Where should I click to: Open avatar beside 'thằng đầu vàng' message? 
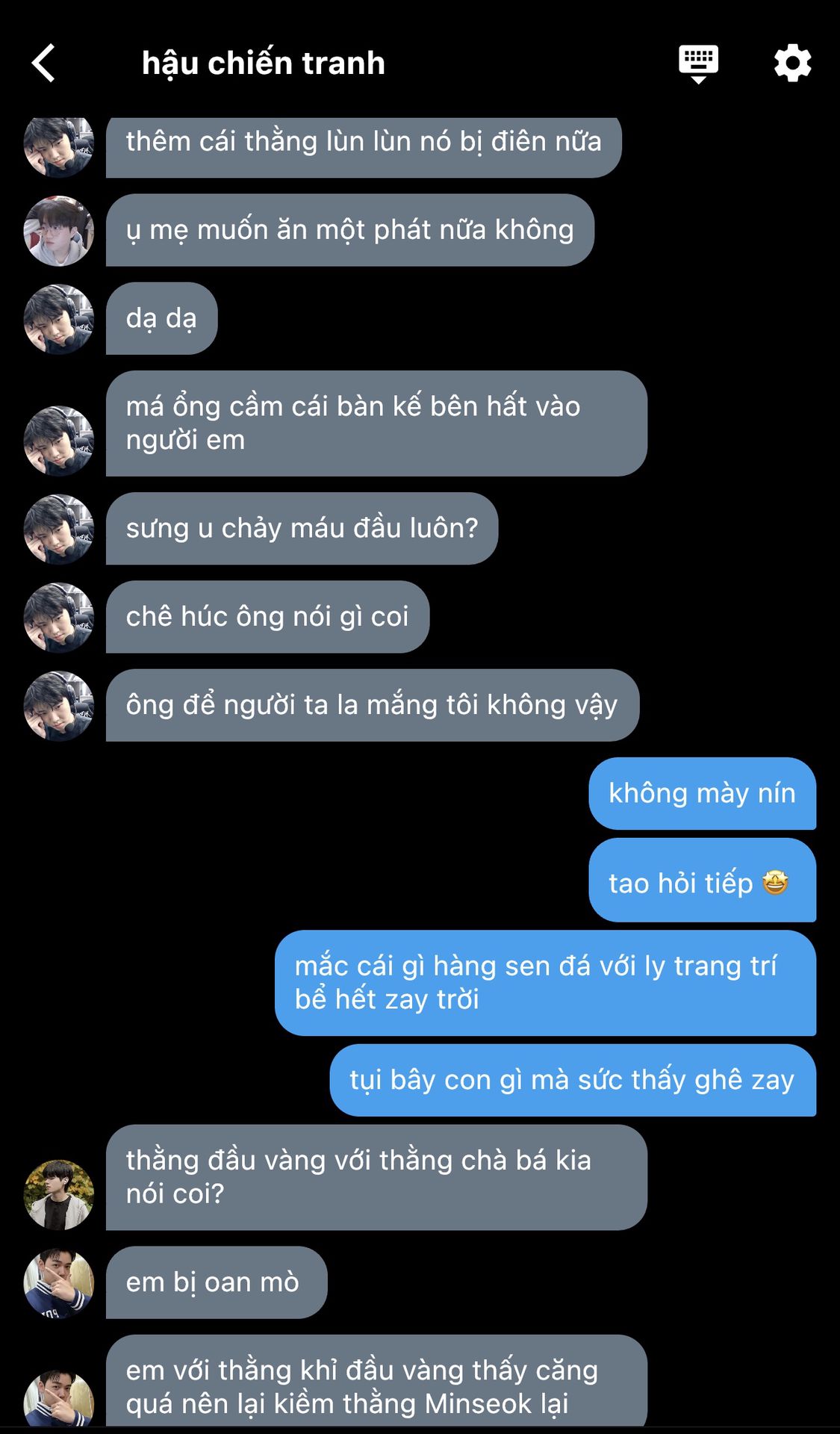tap(59, 1194)
